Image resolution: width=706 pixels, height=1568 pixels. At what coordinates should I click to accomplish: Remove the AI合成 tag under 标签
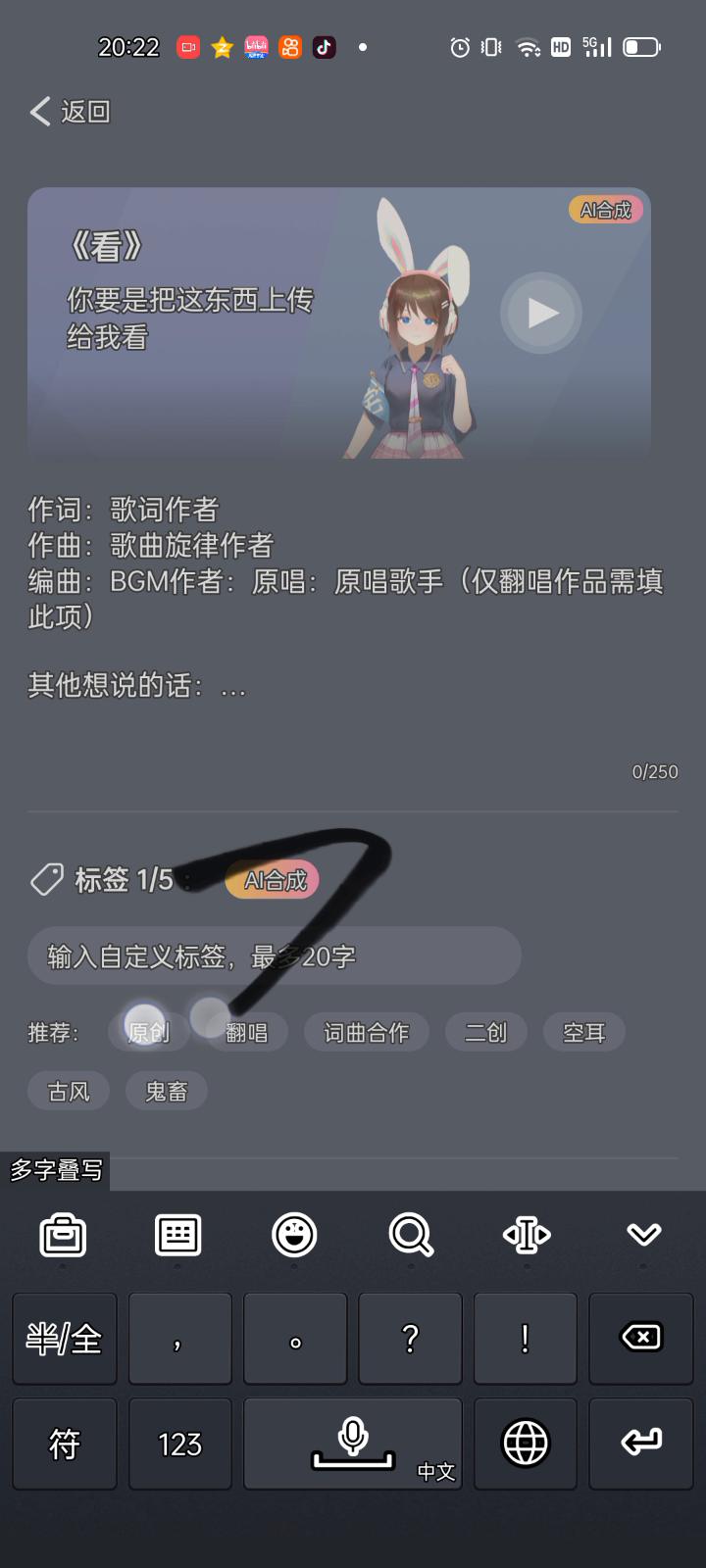(273, 880)
